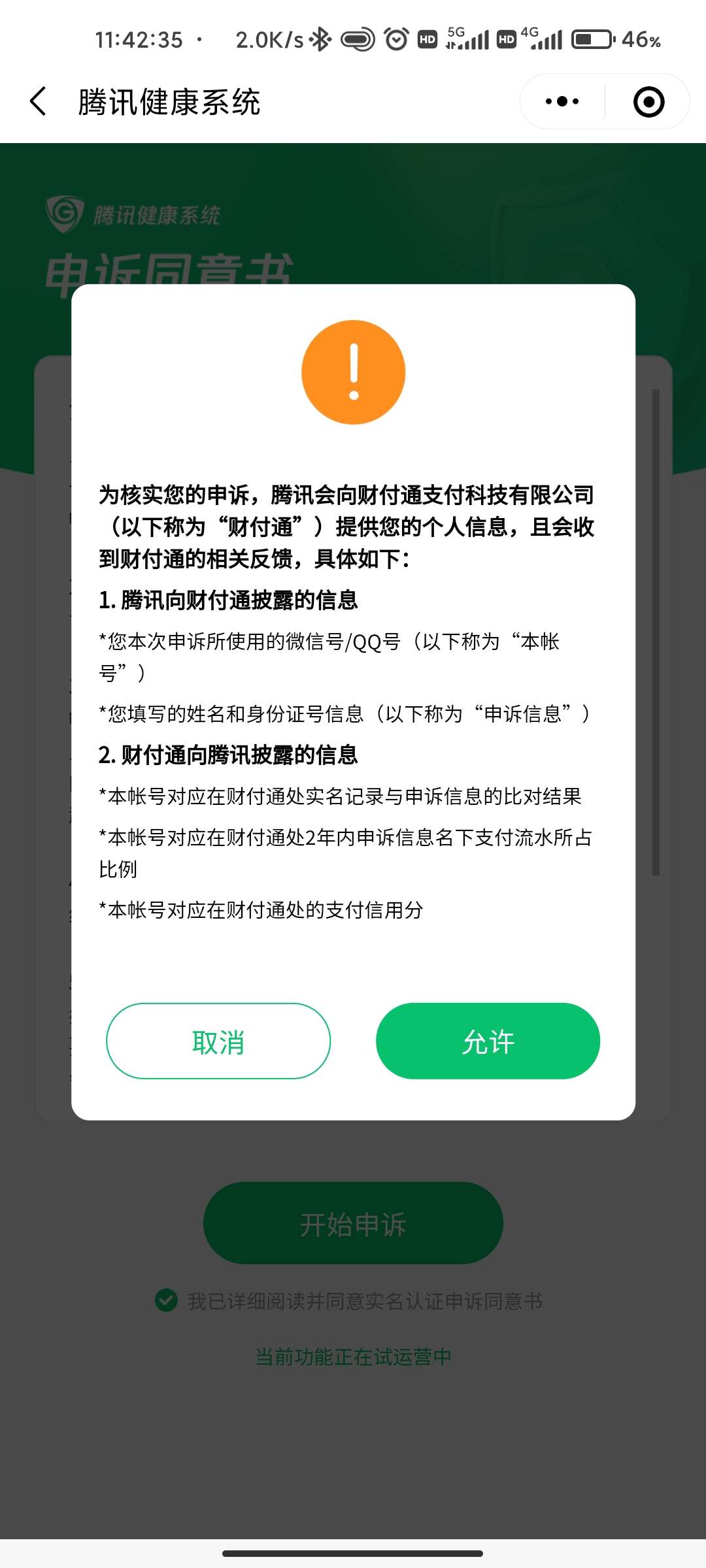
Task: Tap 允许 to allow information sharing
Action: pyautogui.click(x=488, y=1041)
